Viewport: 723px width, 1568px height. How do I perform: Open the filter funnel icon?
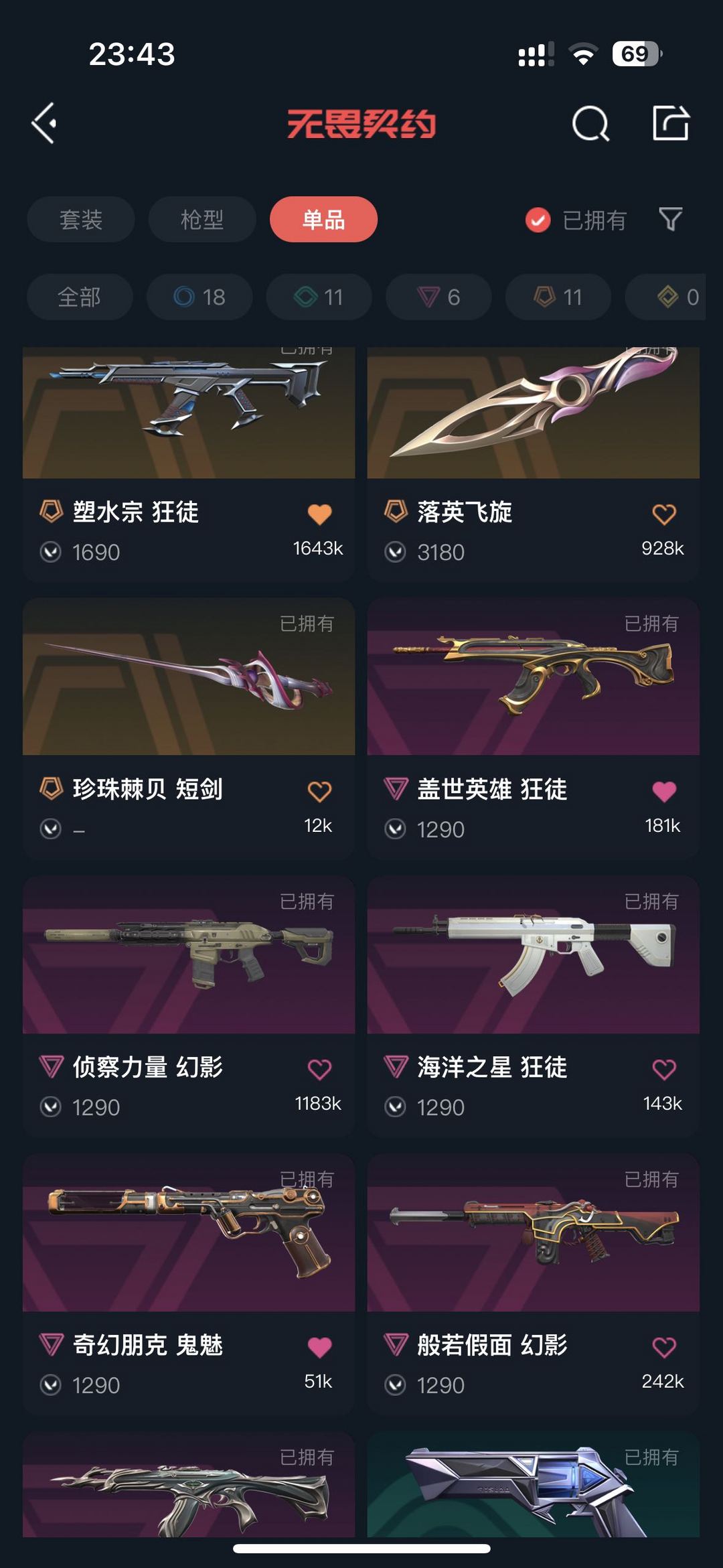pyautogui.click(x=670, y=219)
